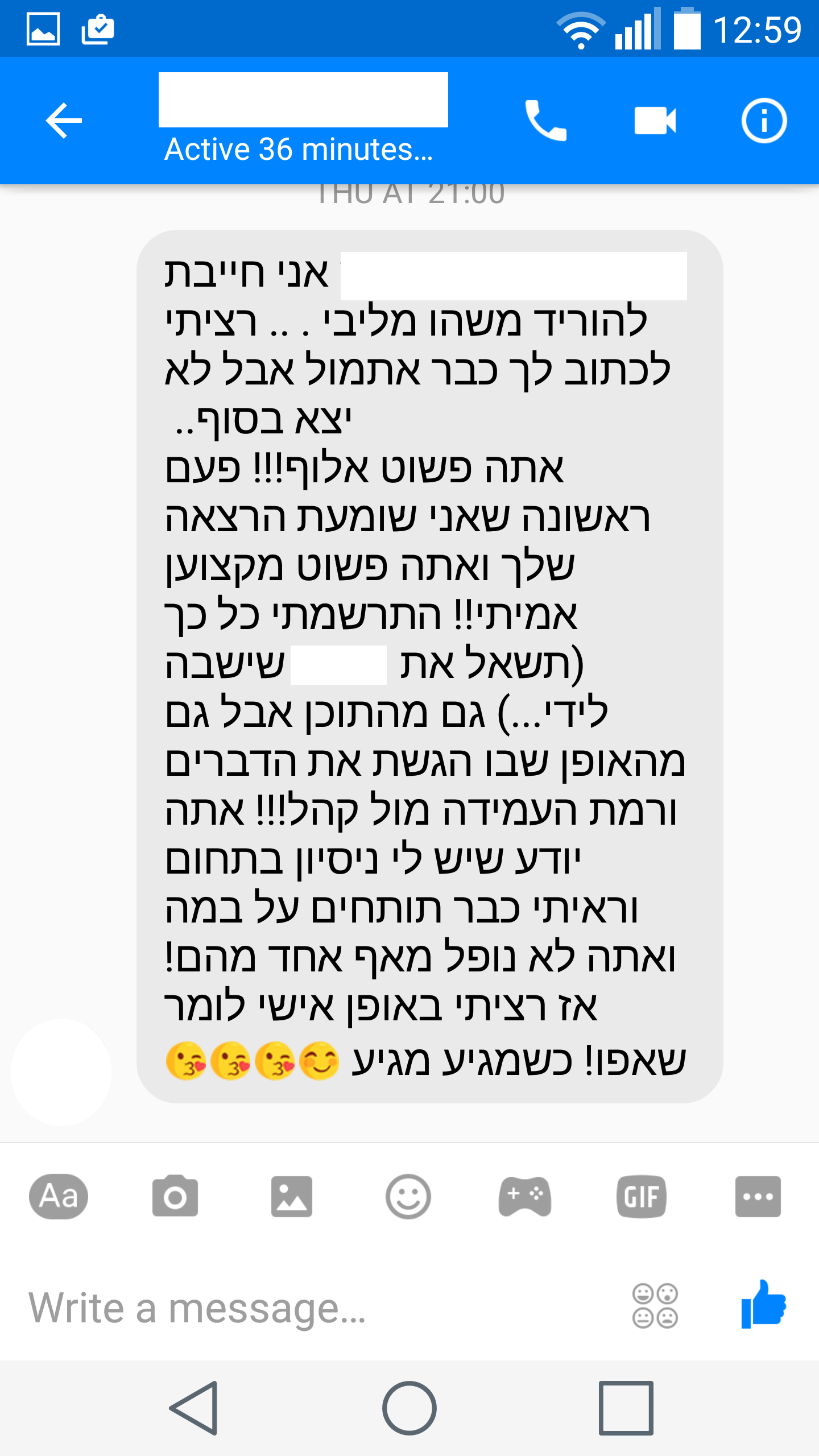Start a video call

(x=655, y=121)
